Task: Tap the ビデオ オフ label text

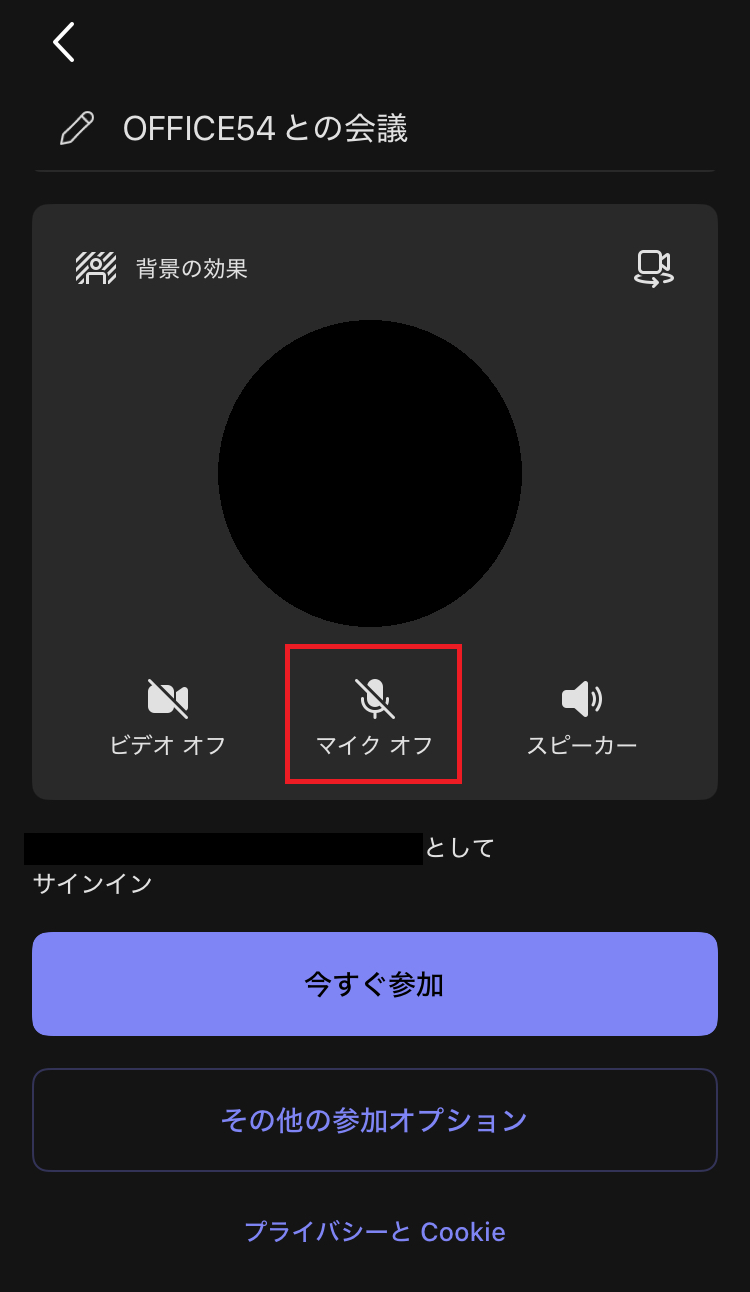Action: click(165, 744)
